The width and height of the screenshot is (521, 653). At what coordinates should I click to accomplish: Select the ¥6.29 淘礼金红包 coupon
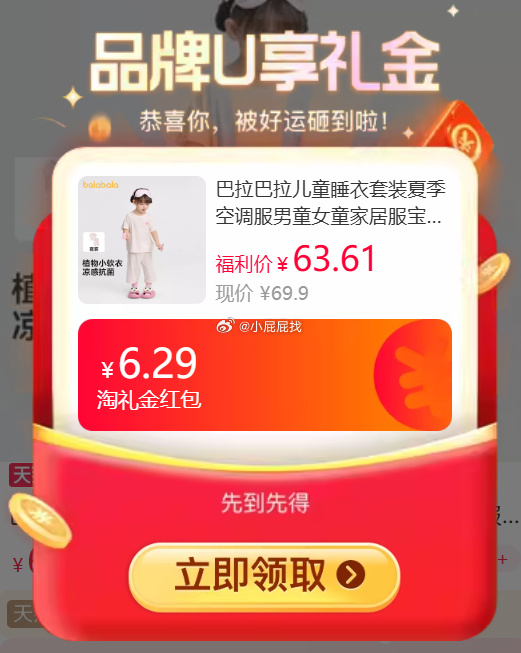pyautogui.click(x=265, y=375)
